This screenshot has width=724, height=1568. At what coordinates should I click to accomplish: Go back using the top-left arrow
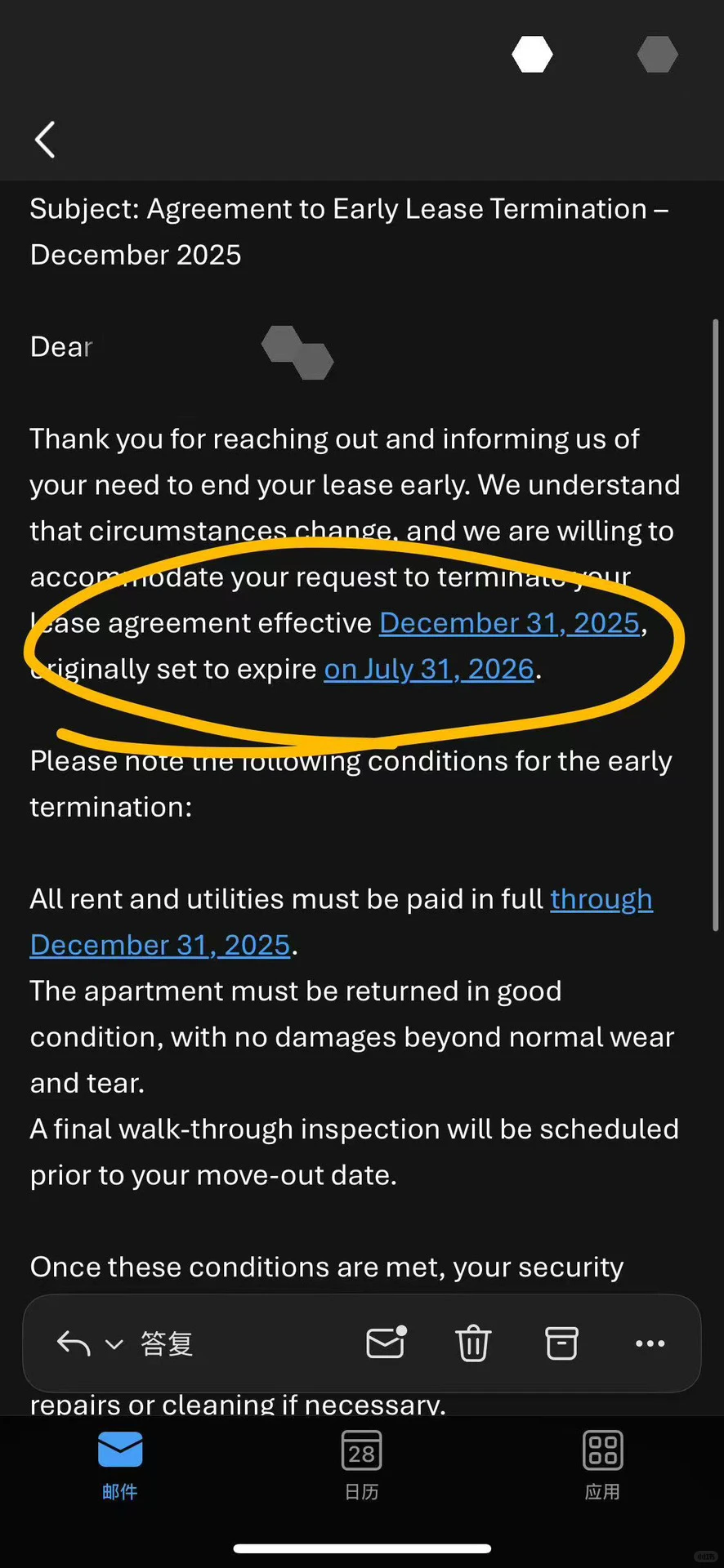click(x=45, y=140)
